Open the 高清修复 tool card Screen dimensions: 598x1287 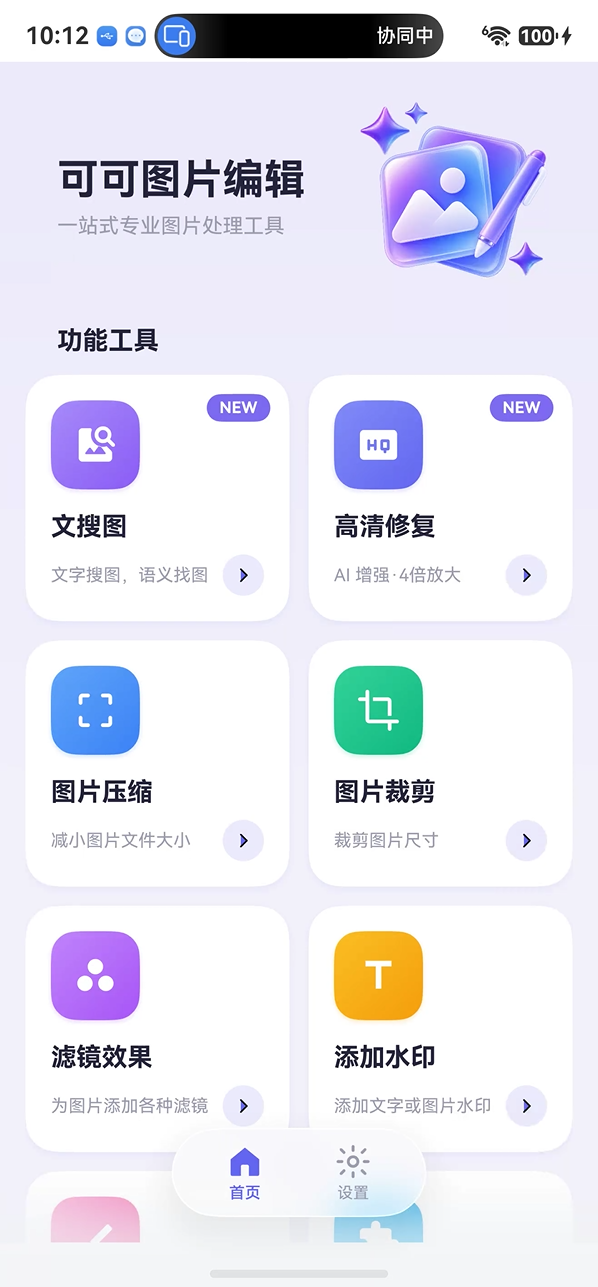(440, 498)
